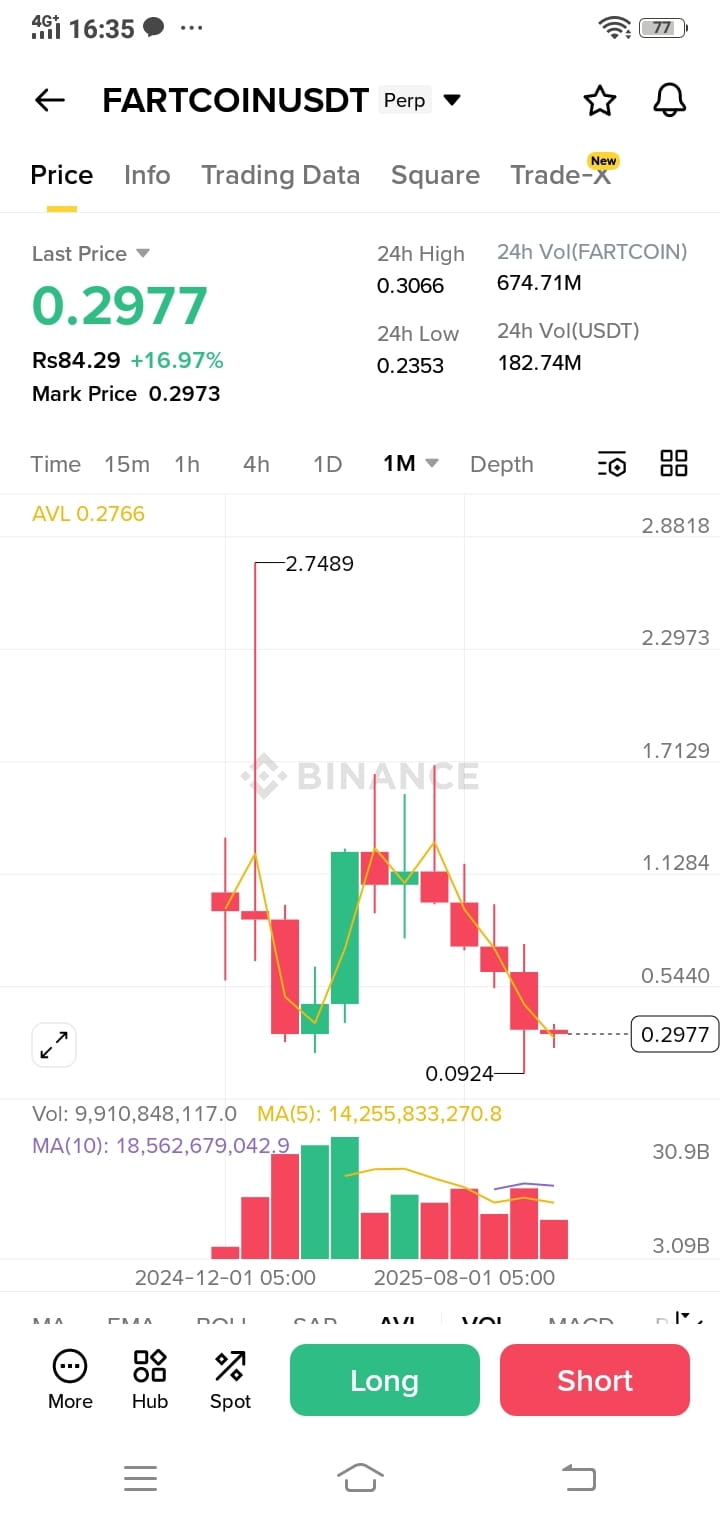This screenshot has width=720, height=1520.
Task: Show the Depth chart
Action: [x=501, y=464]
